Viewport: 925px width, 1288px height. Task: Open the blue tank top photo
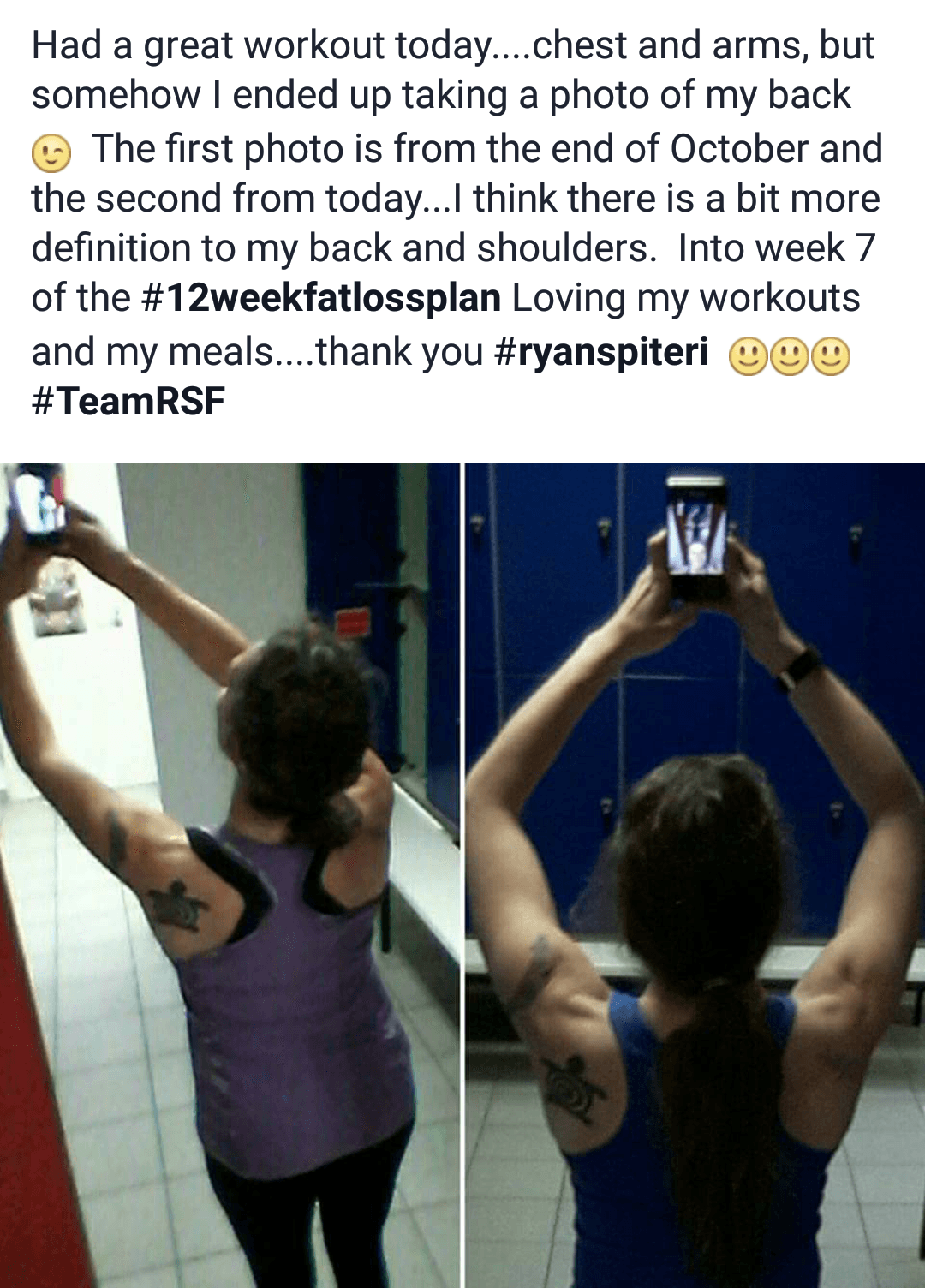click(x=695, y=874)
